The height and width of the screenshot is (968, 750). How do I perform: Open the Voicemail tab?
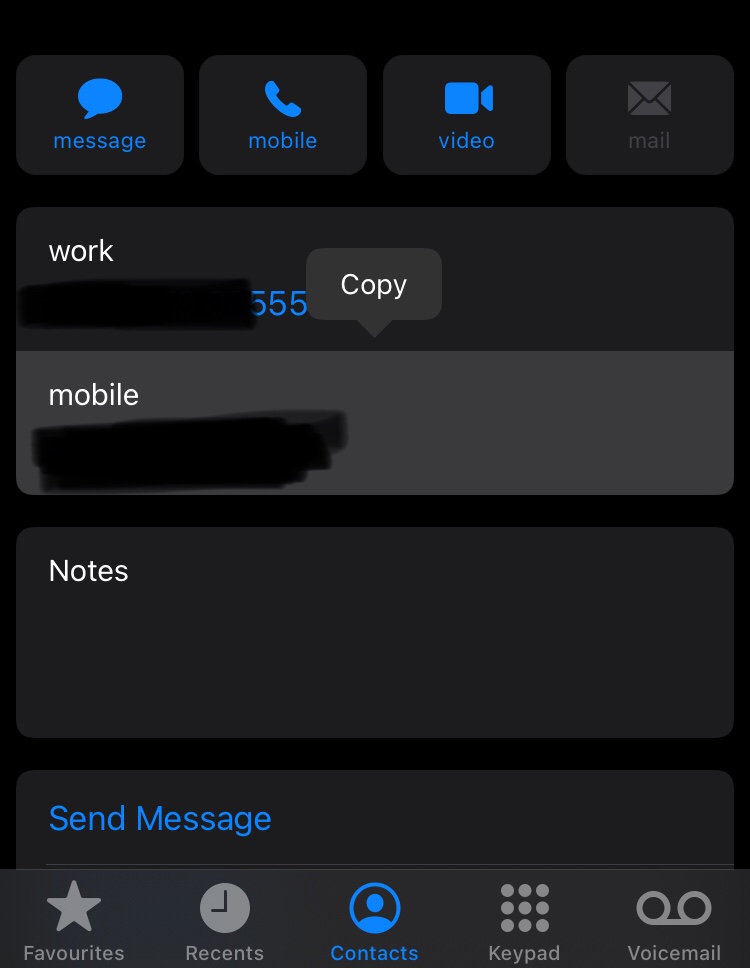pyautogui.click(x=674, y=922)
